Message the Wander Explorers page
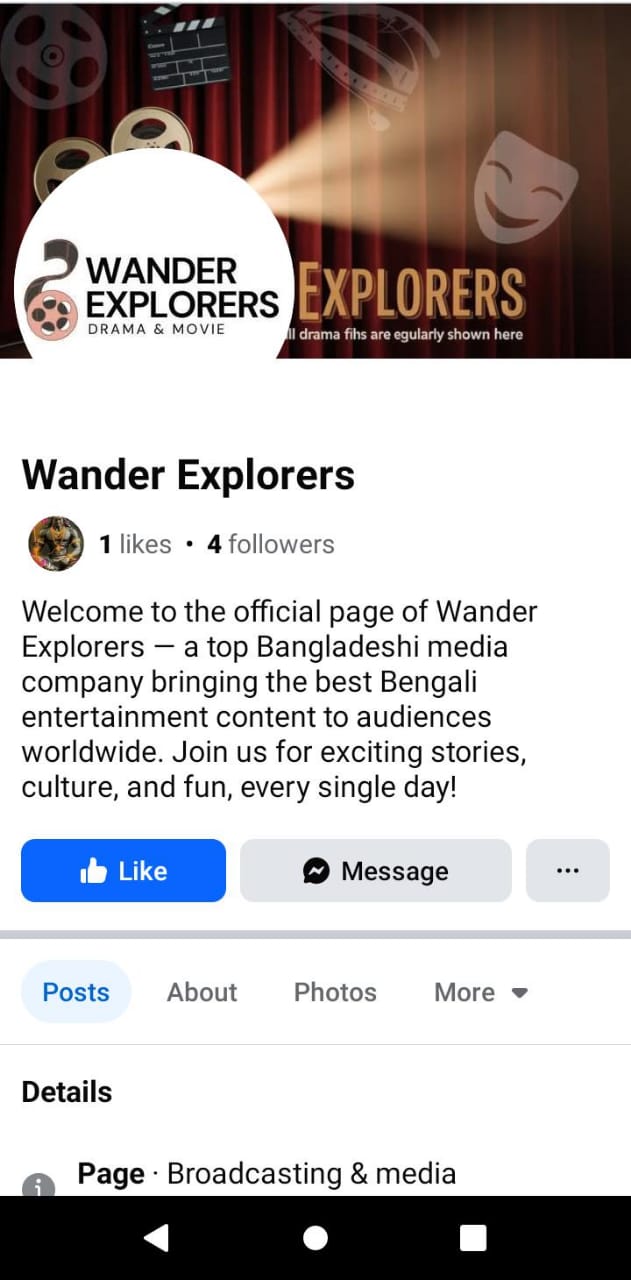The image size is (631, 1280). click(375, 871)
